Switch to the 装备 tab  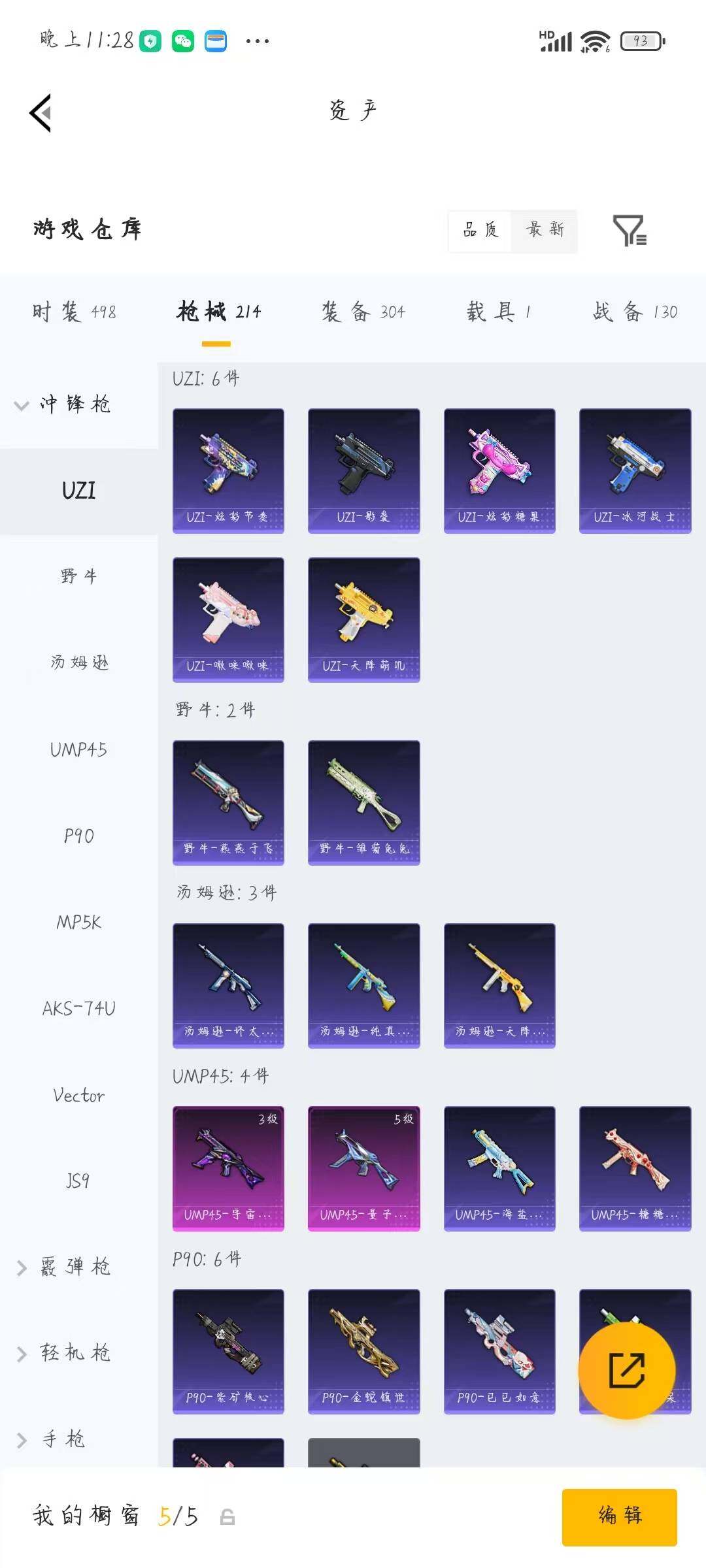point(363,312)
